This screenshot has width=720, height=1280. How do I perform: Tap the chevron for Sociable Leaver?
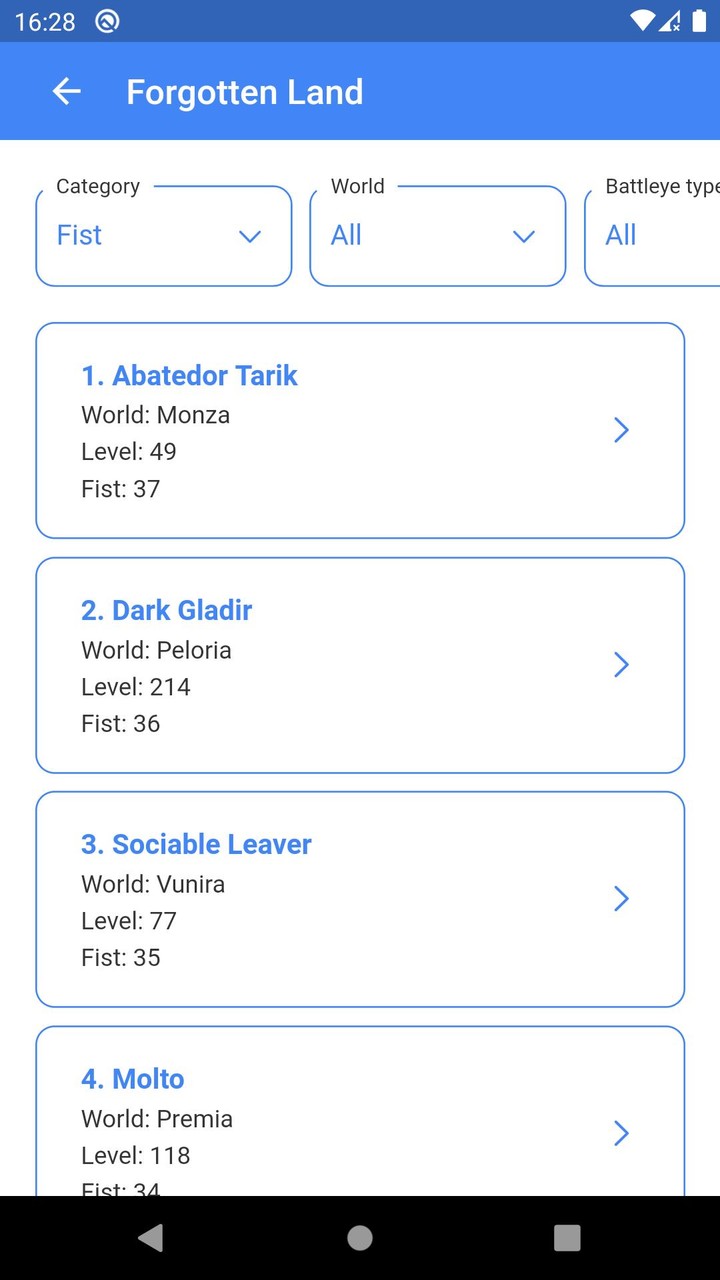(x=621, y=899)
